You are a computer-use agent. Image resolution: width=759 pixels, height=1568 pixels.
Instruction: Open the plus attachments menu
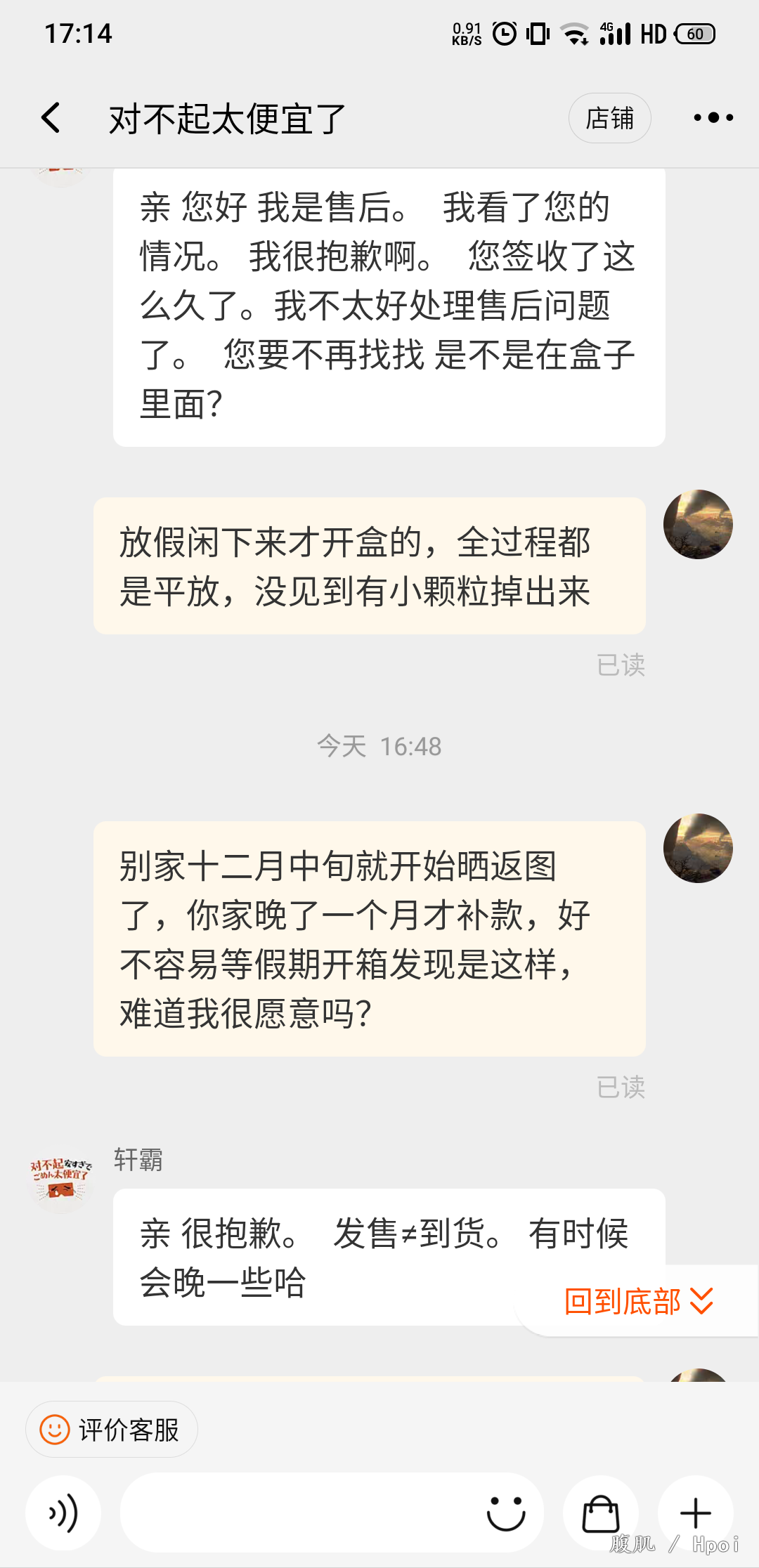(696, 1513)
